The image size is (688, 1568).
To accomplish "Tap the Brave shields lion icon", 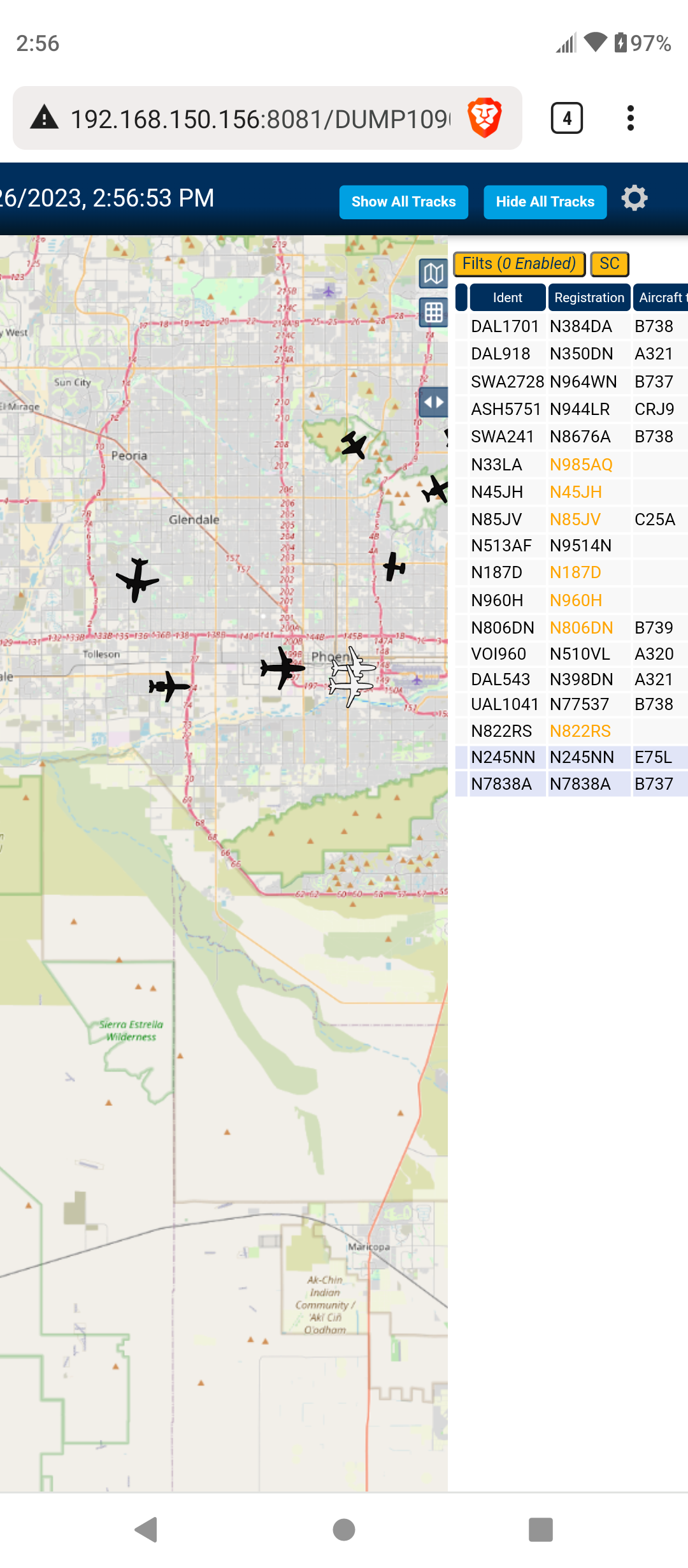I will [x=485, y=118].
